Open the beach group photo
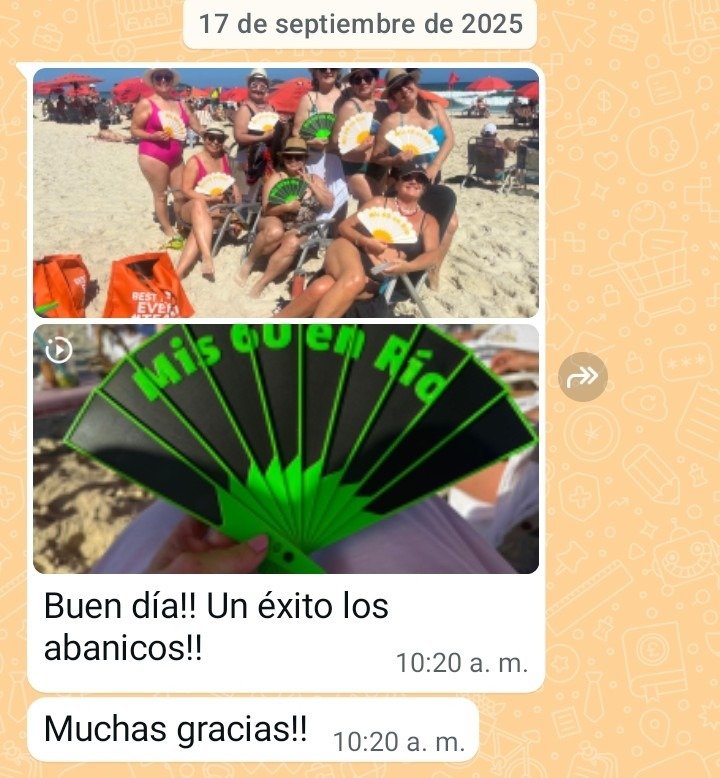The image size is (720, 778). tap(286, 192)
